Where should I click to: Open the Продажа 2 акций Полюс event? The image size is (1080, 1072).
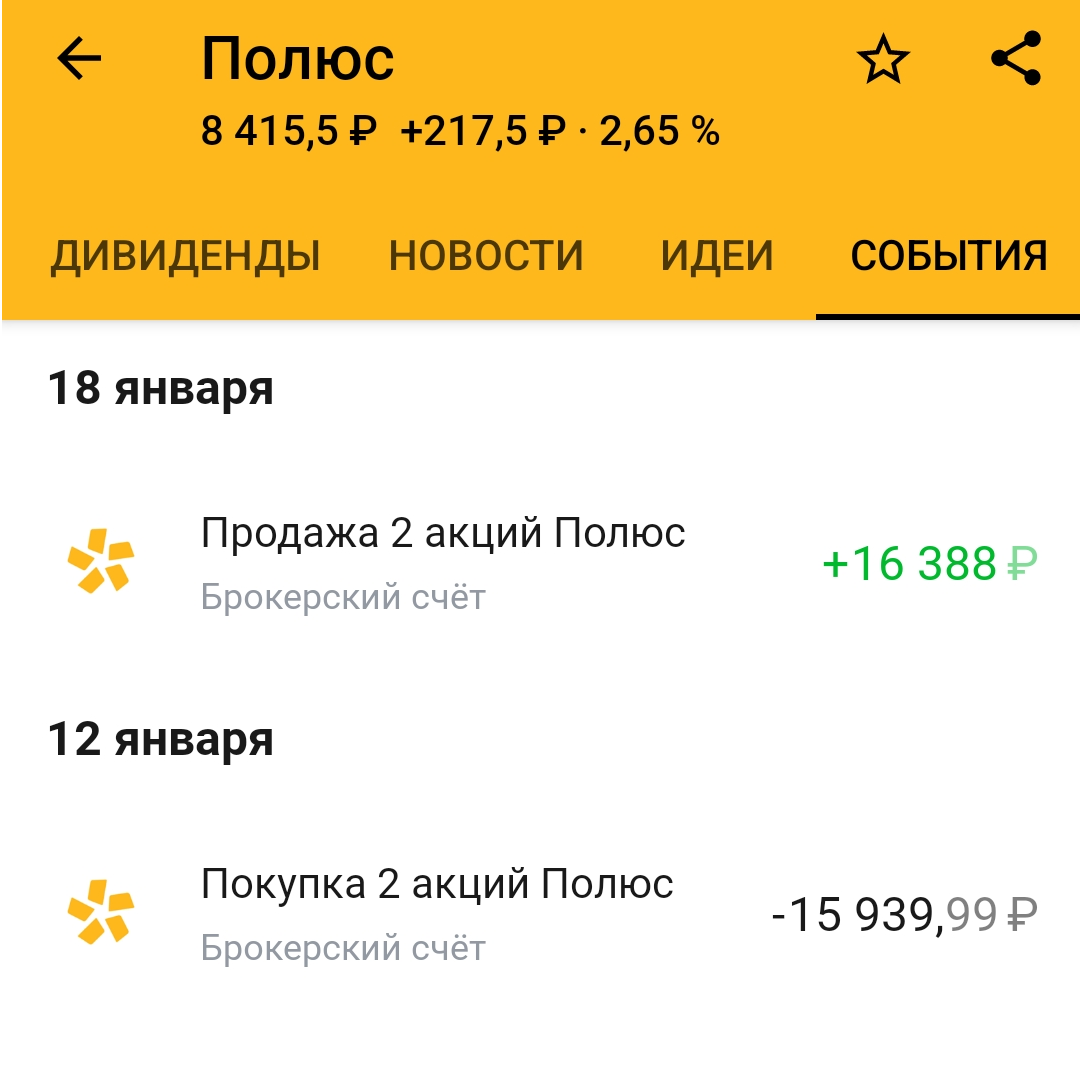tap(540, 563)
